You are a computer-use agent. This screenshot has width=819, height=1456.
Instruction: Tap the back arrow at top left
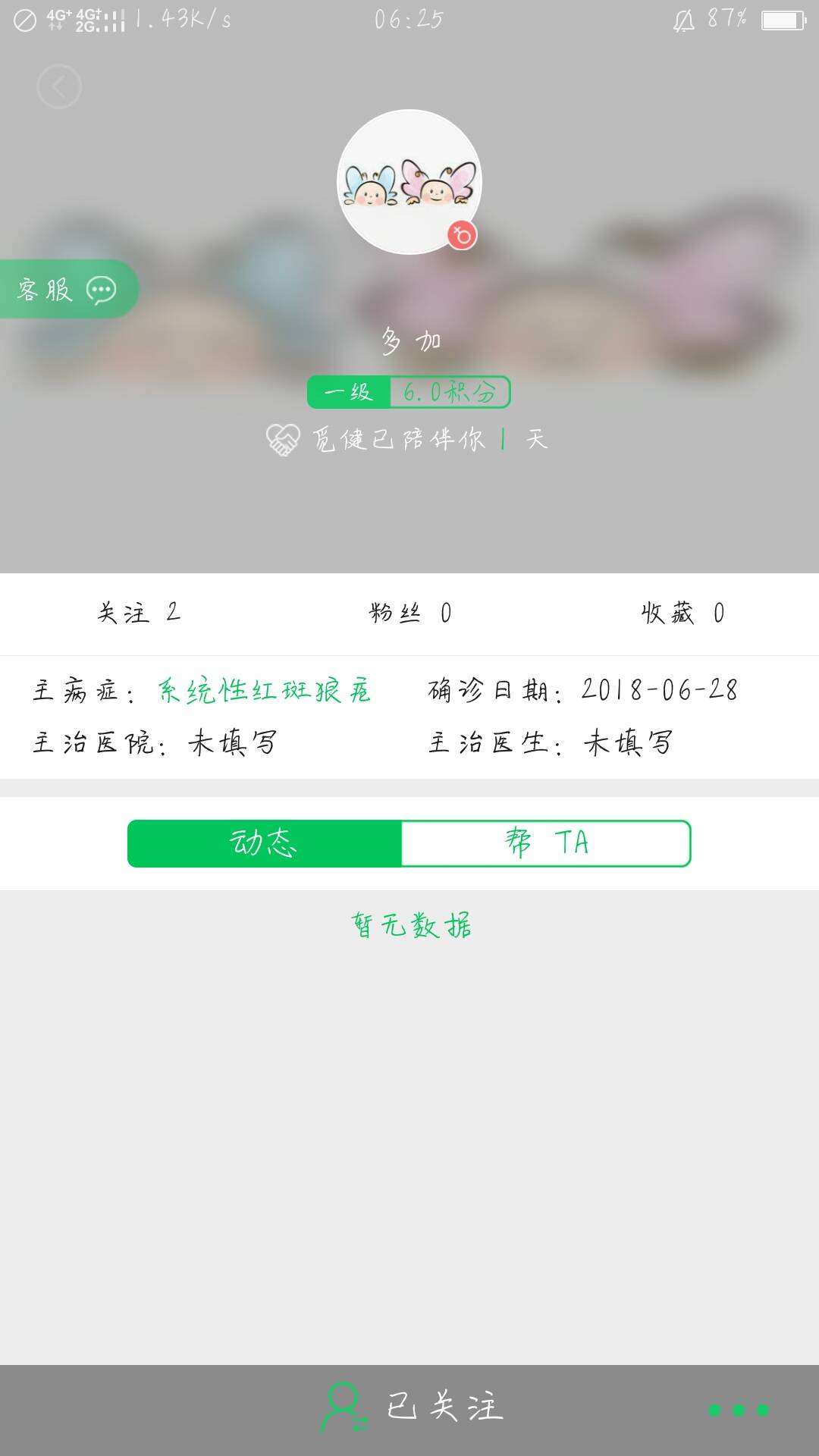(x=58, y=86)
